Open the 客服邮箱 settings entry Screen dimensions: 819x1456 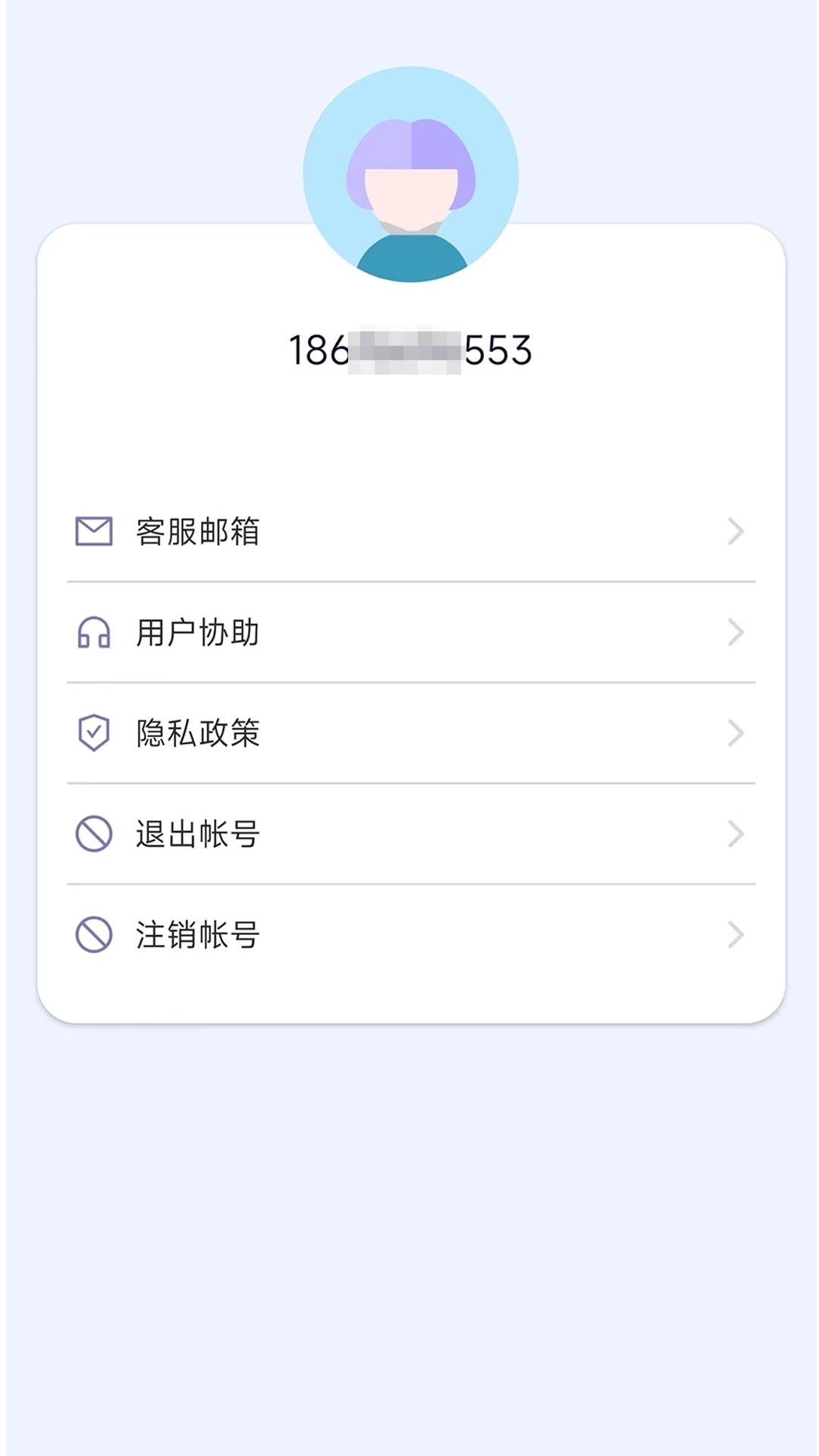197,532
